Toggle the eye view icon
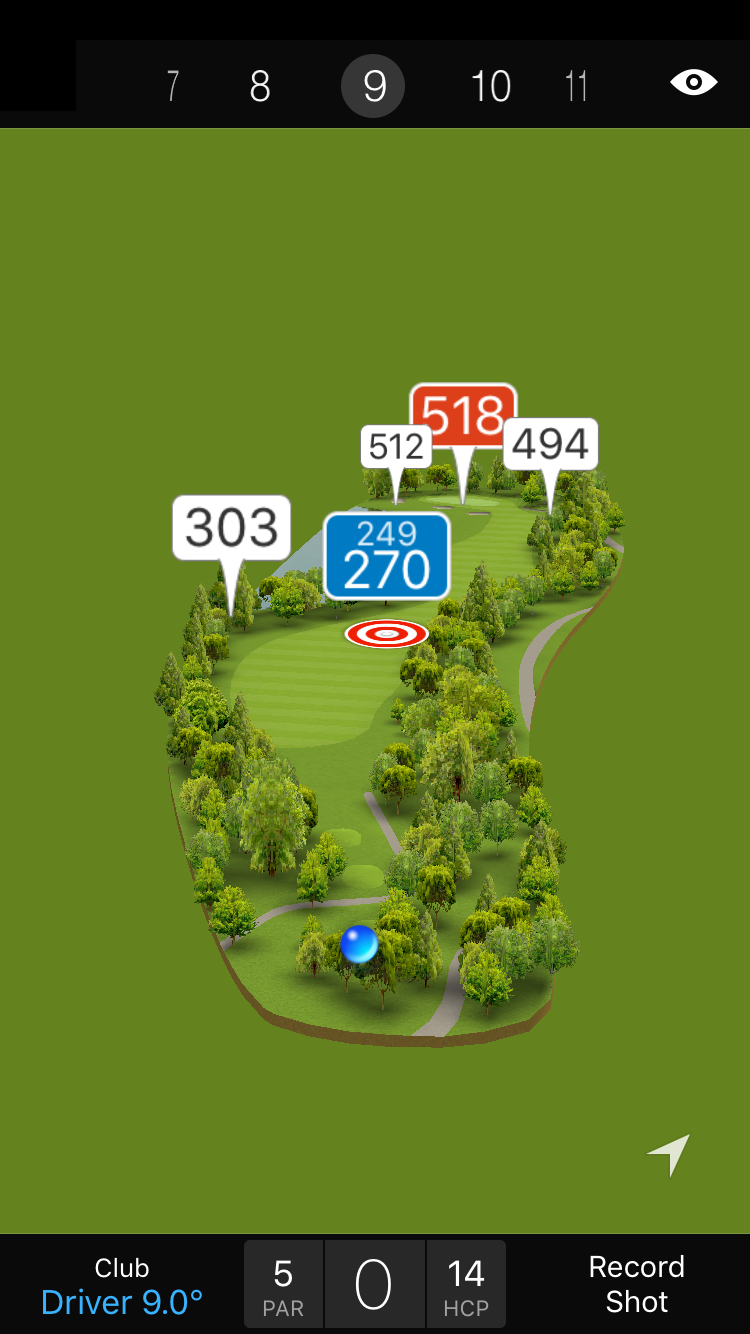750x1334 pixels. point(693,82)
